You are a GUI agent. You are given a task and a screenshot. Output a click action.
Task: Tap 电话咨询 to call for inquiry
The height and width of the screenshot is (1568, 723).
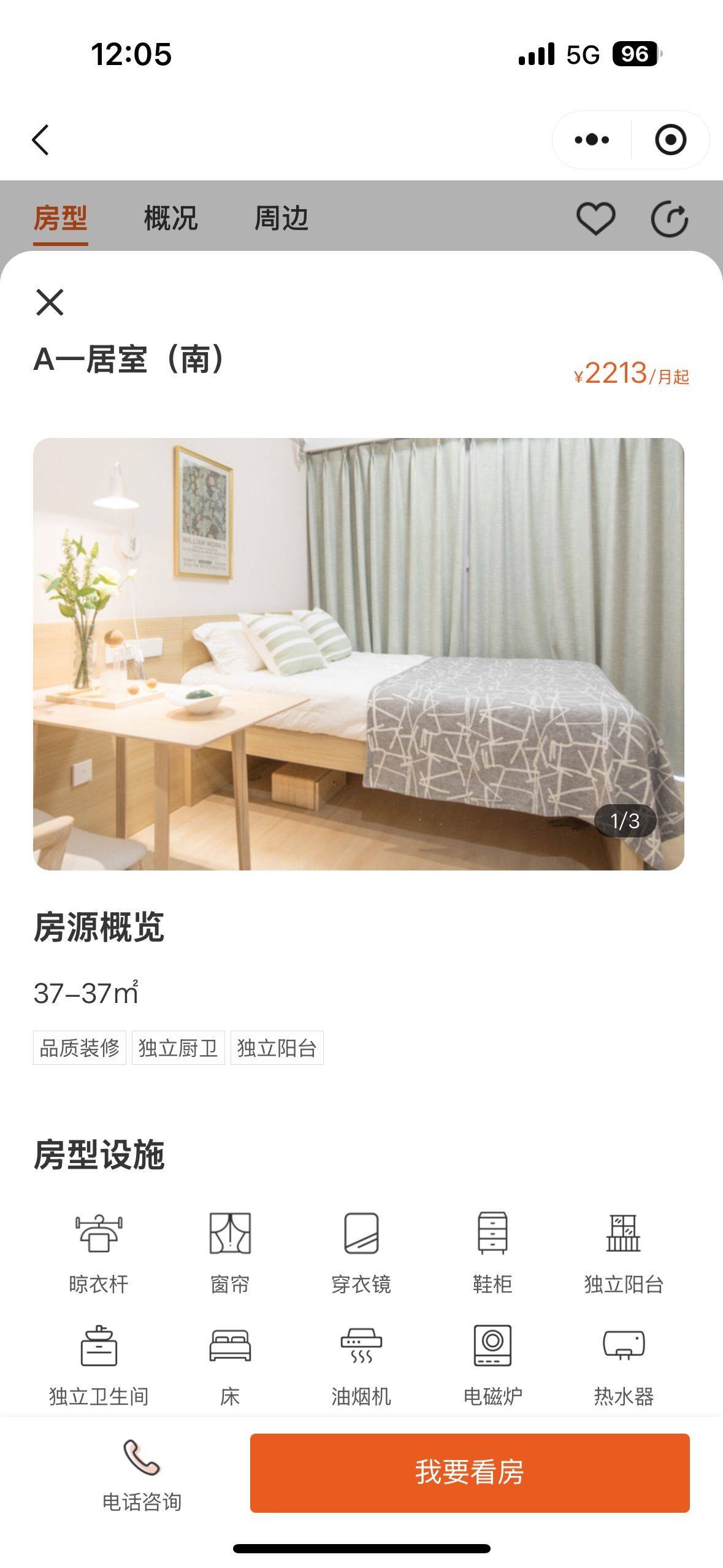[142, 1475]
